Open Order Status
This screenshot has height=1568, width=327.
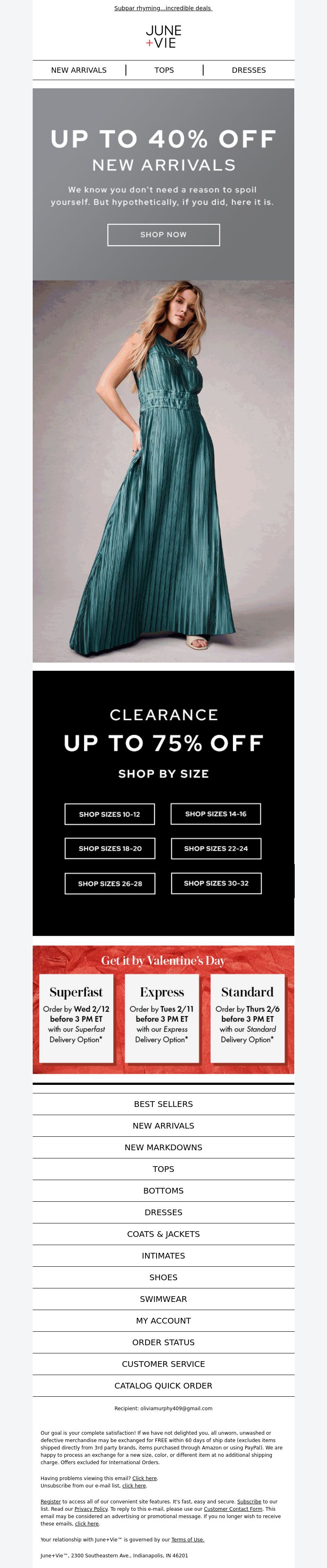click(x=163, y=1342)
